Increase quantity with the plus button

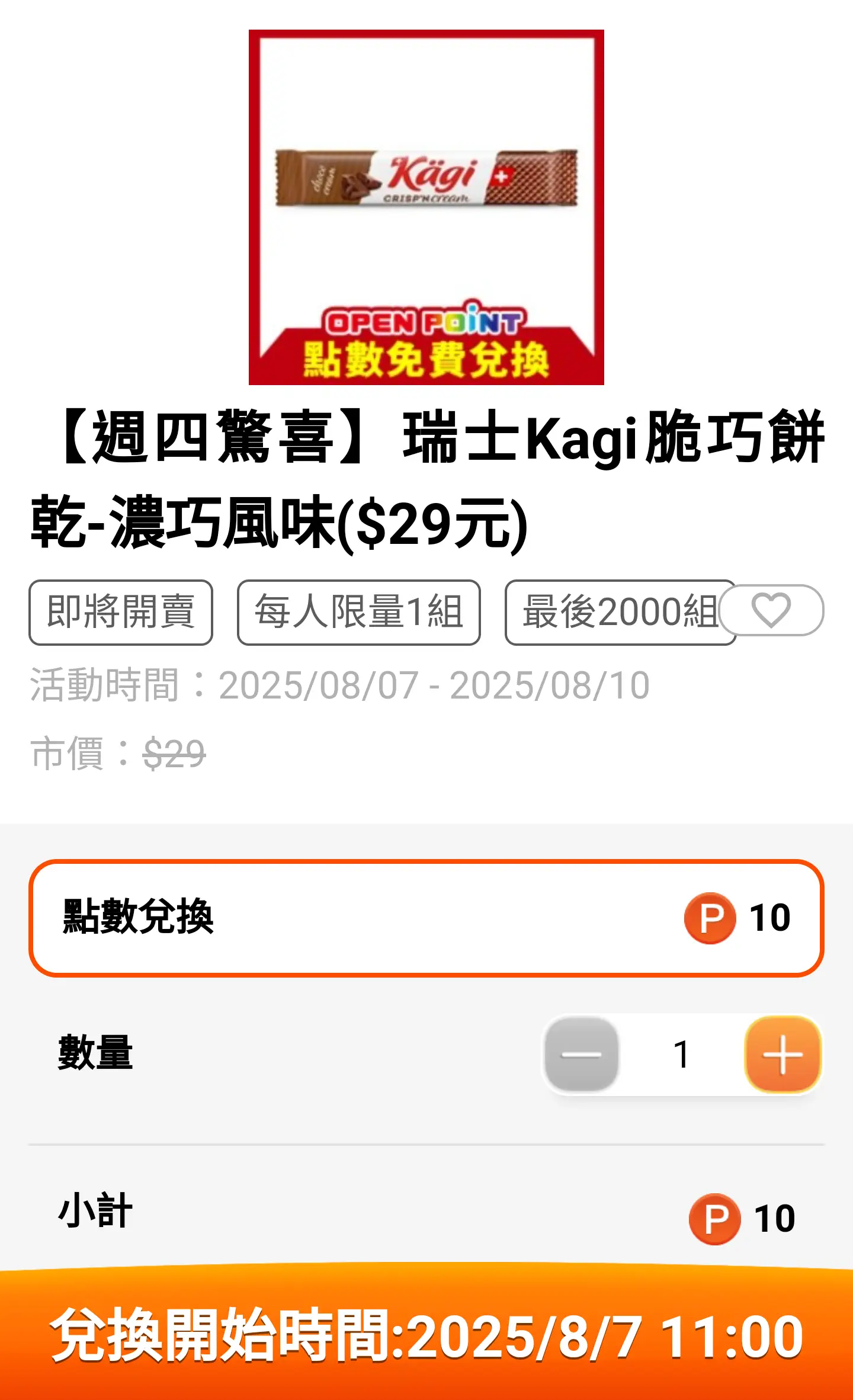pos(783,1054)
